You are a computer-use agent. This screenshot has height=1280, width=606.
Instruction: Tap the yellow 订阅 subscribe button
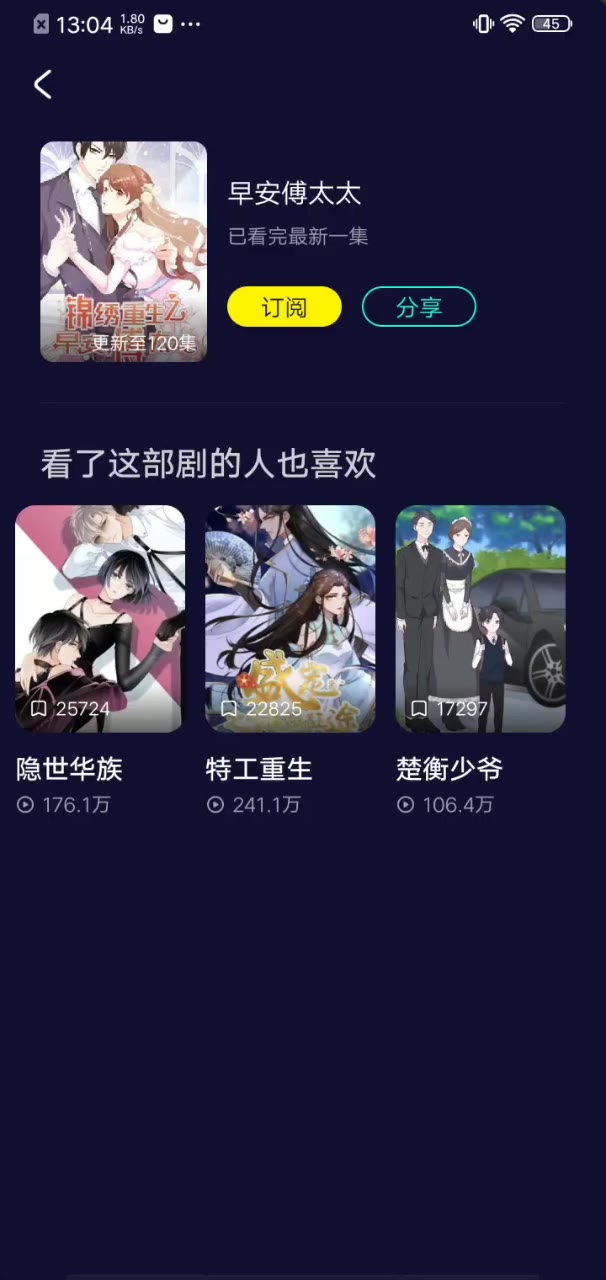[x=284, y=307]
